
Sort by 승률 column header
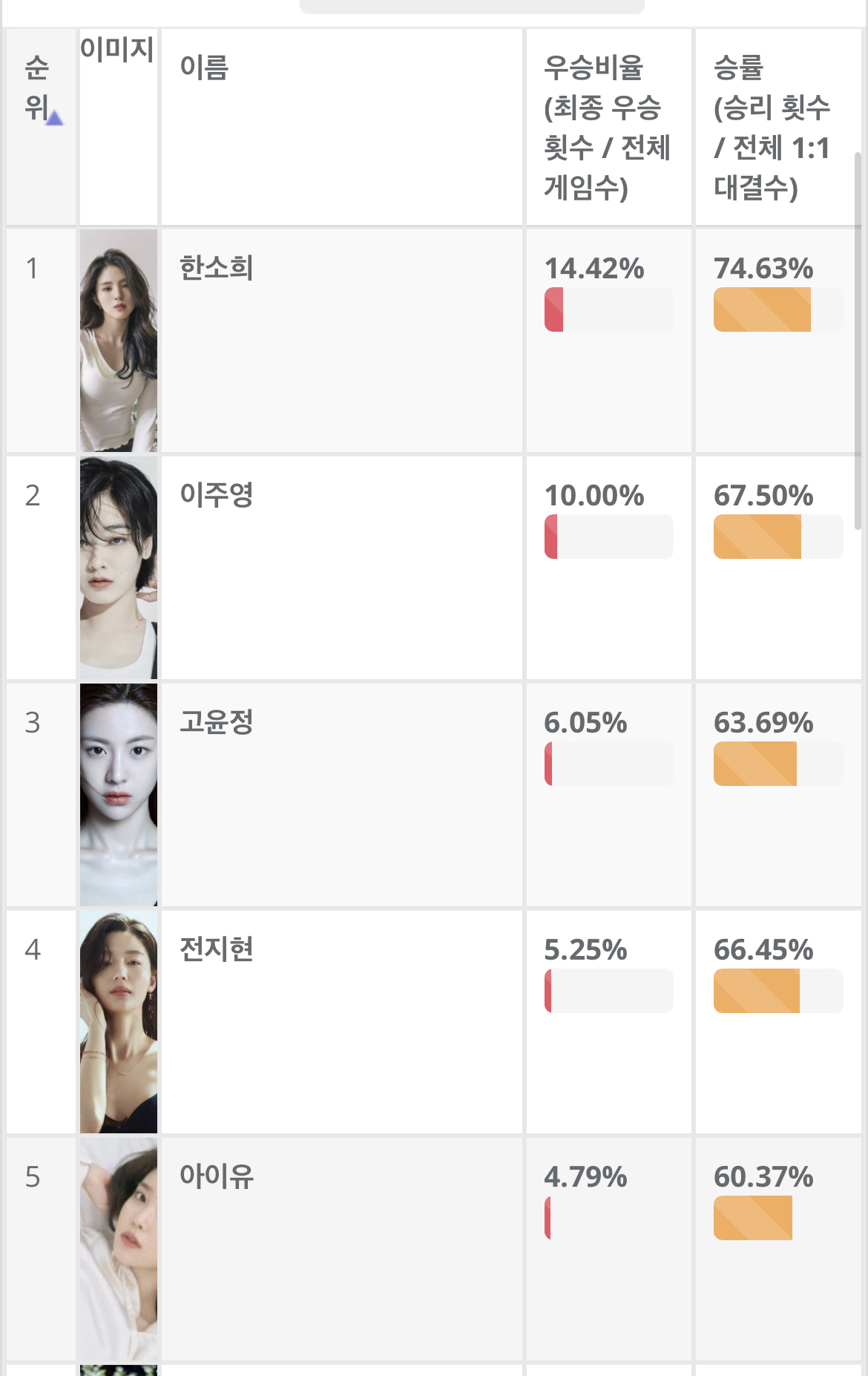click(772, 126)
